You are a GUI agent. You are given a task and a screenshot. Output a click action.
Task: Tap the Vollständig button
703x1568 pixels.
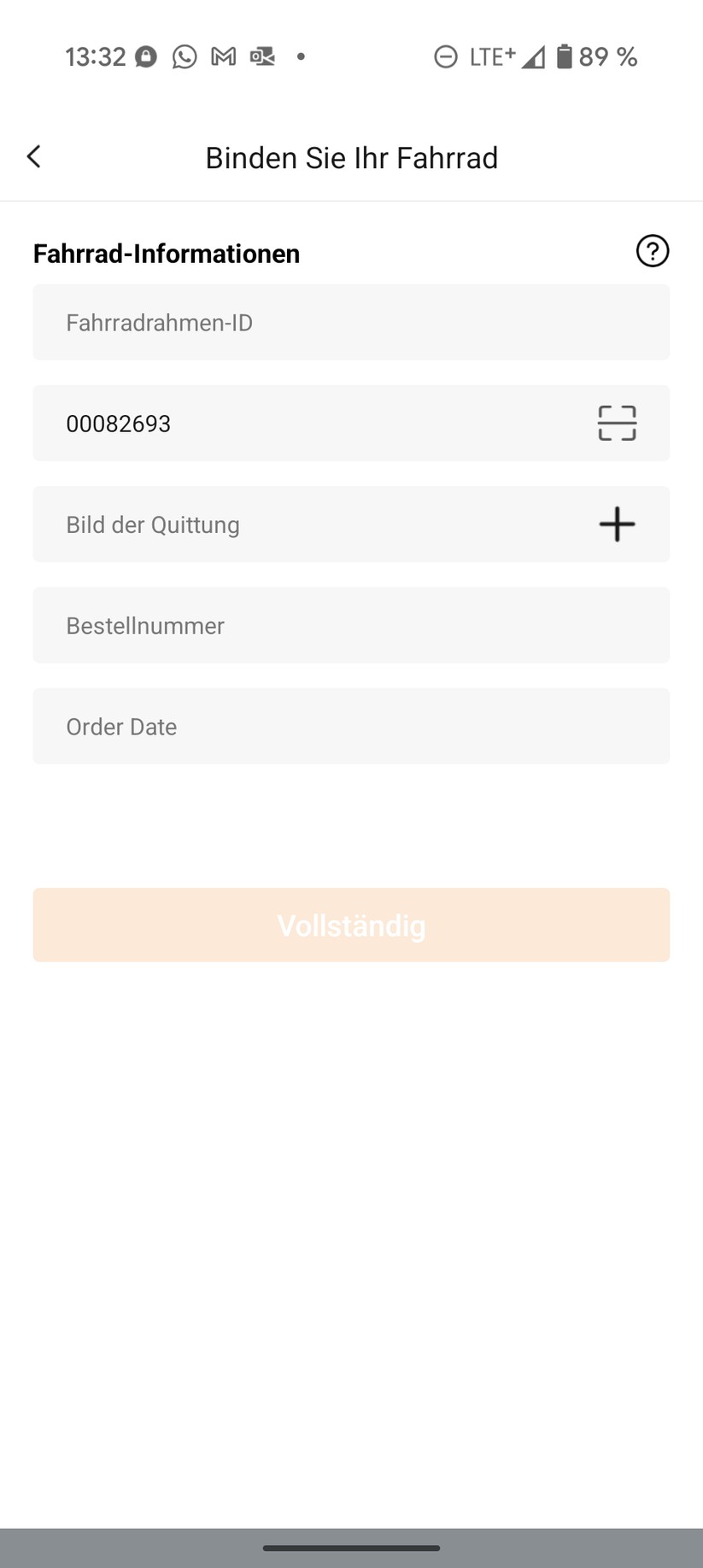(351, 925)
